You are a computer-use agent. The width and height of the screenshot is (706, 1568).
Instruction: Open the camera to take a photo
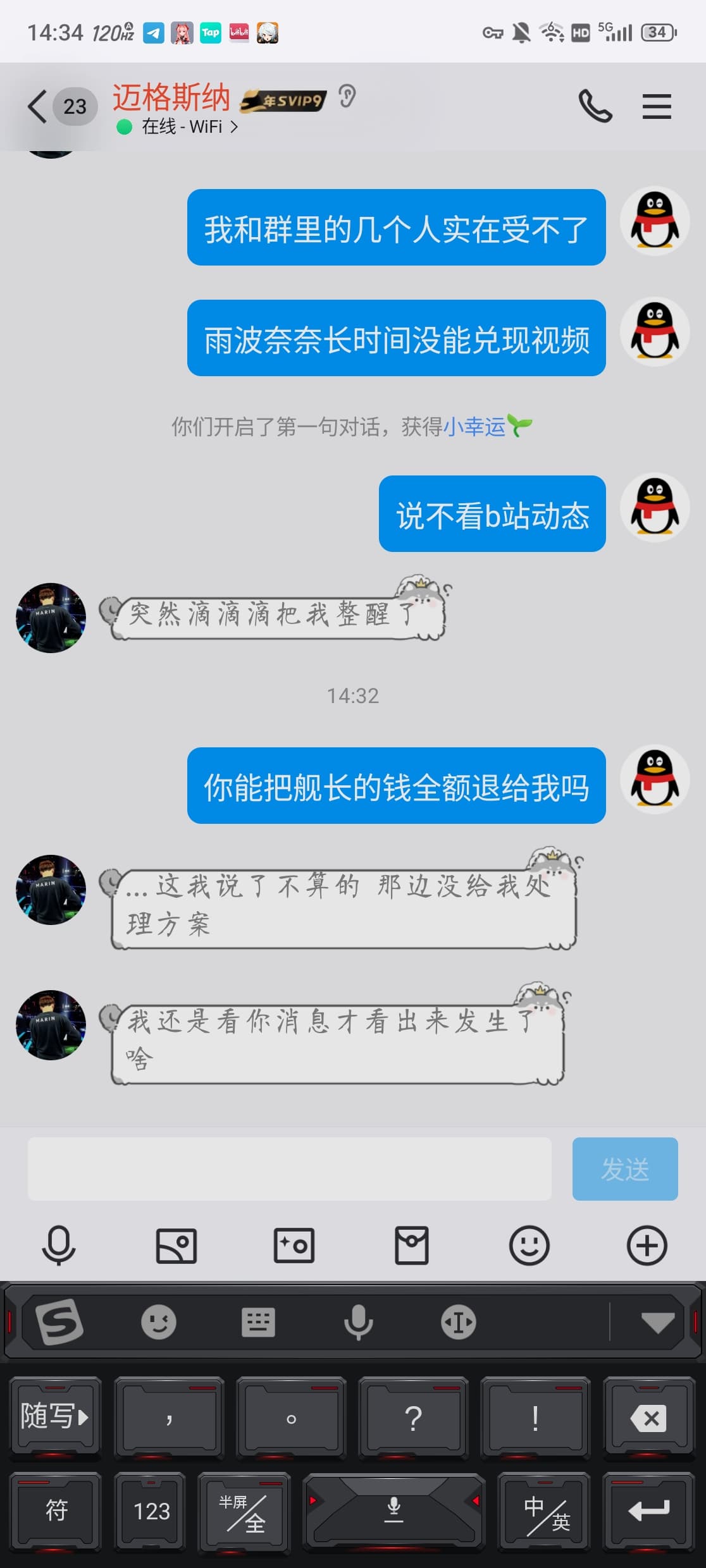pyautogui.click(x=294, y=1246)
